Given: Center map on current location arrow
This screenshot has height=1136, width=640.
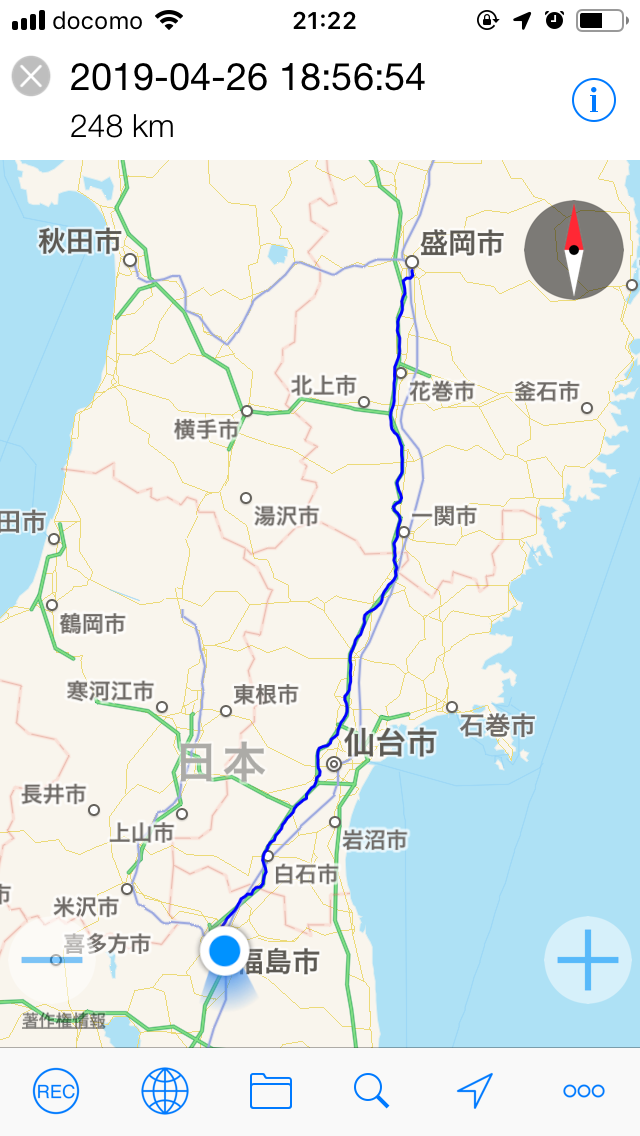Looking at the screenshot, I should pyautogui.click(x=475, y=1091).
